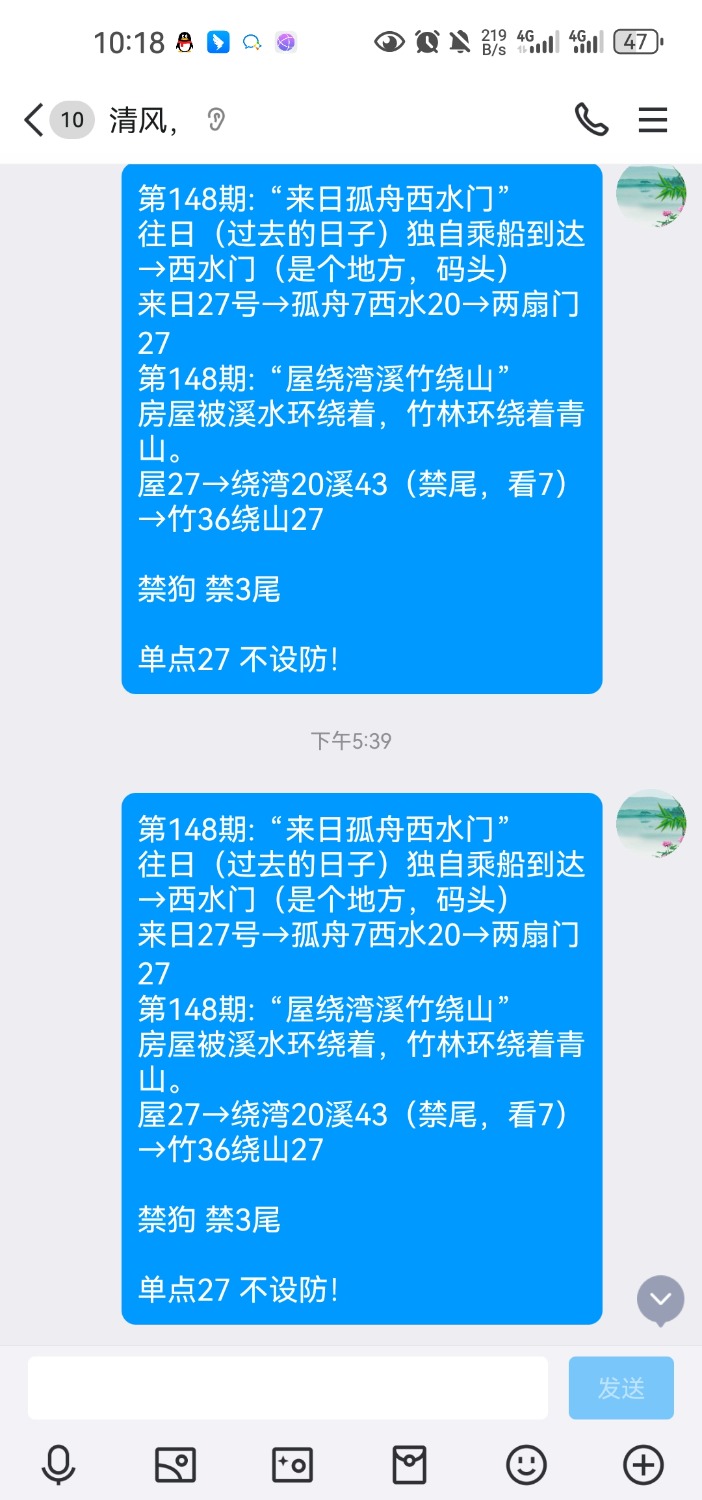Viewport: 702px width, 1500px height.
Task: Open the sender's avatar on the first message
Action: click(x=651, y=193)
